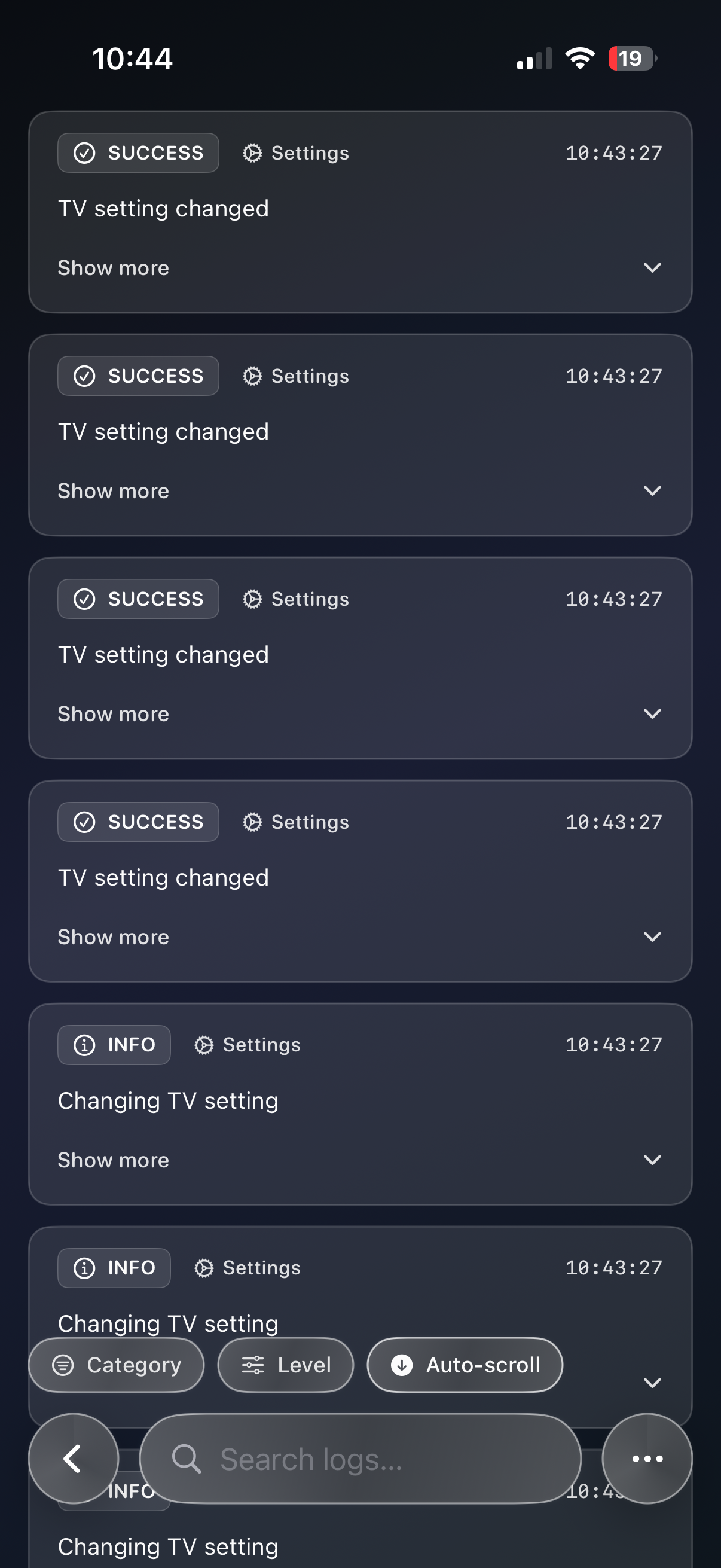
Task: Expand the first TV setting changed entry
Action: (112, 267)
